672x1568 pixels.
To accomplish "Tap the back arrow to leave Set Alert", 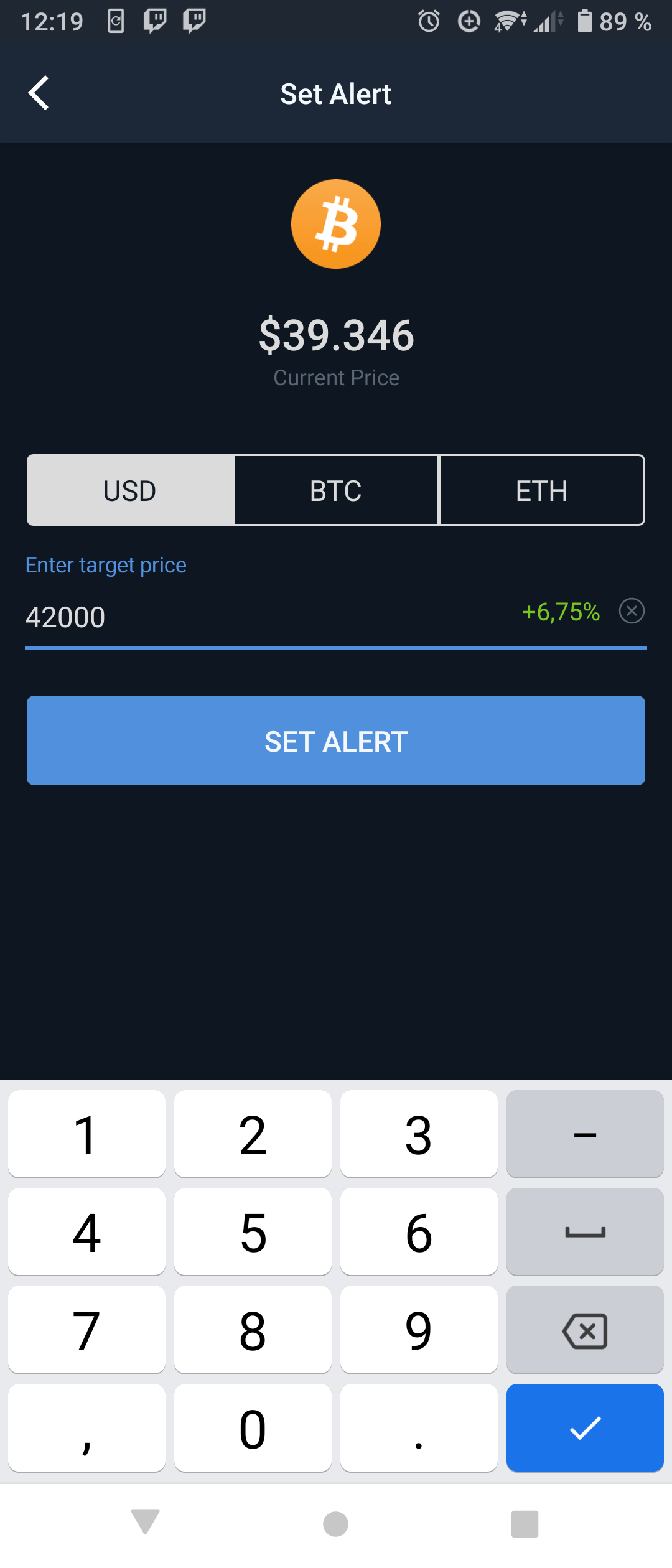I will click(39, 93).
